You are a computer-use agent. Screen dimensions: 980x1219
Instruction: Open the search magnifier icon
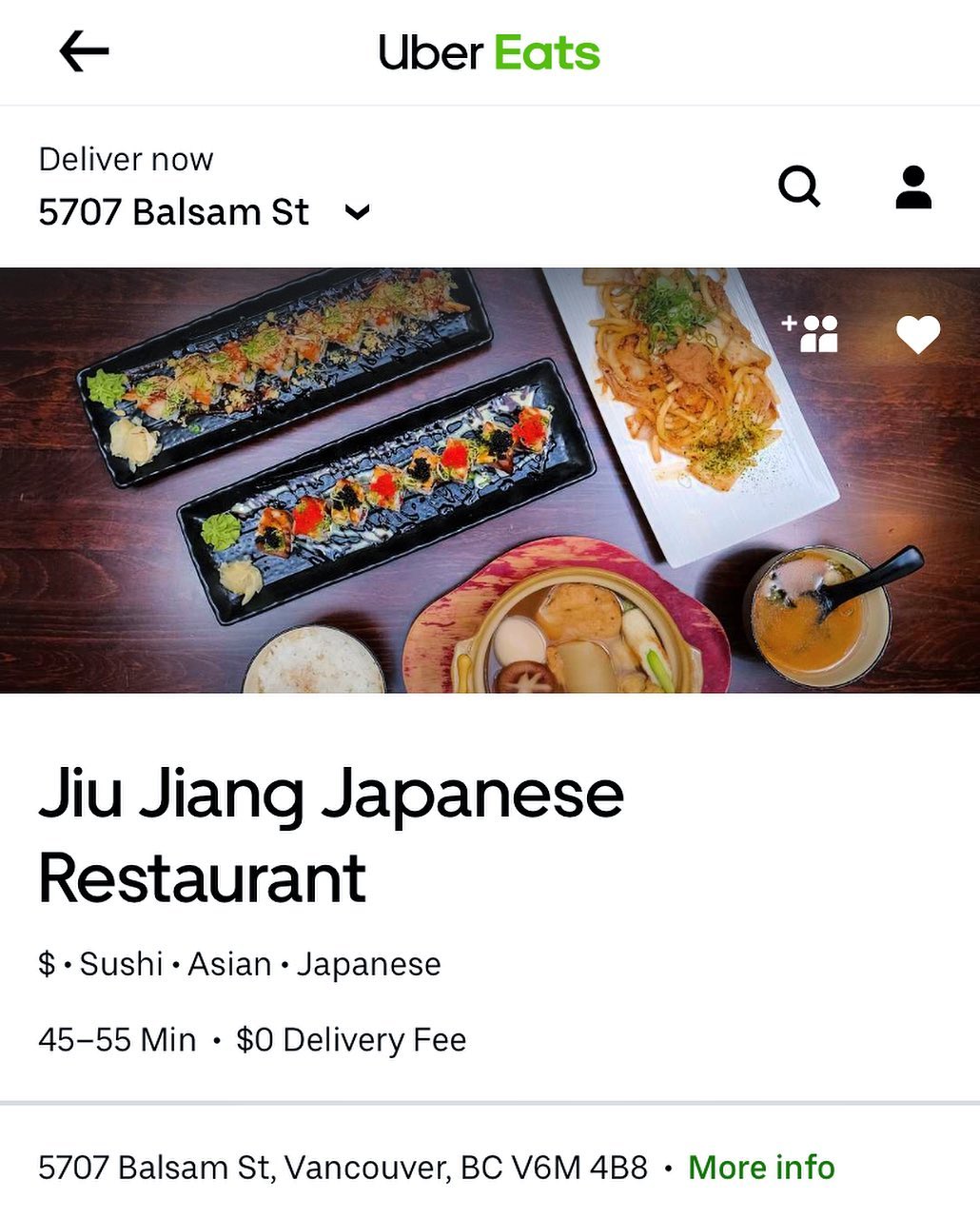pos(799,186)
